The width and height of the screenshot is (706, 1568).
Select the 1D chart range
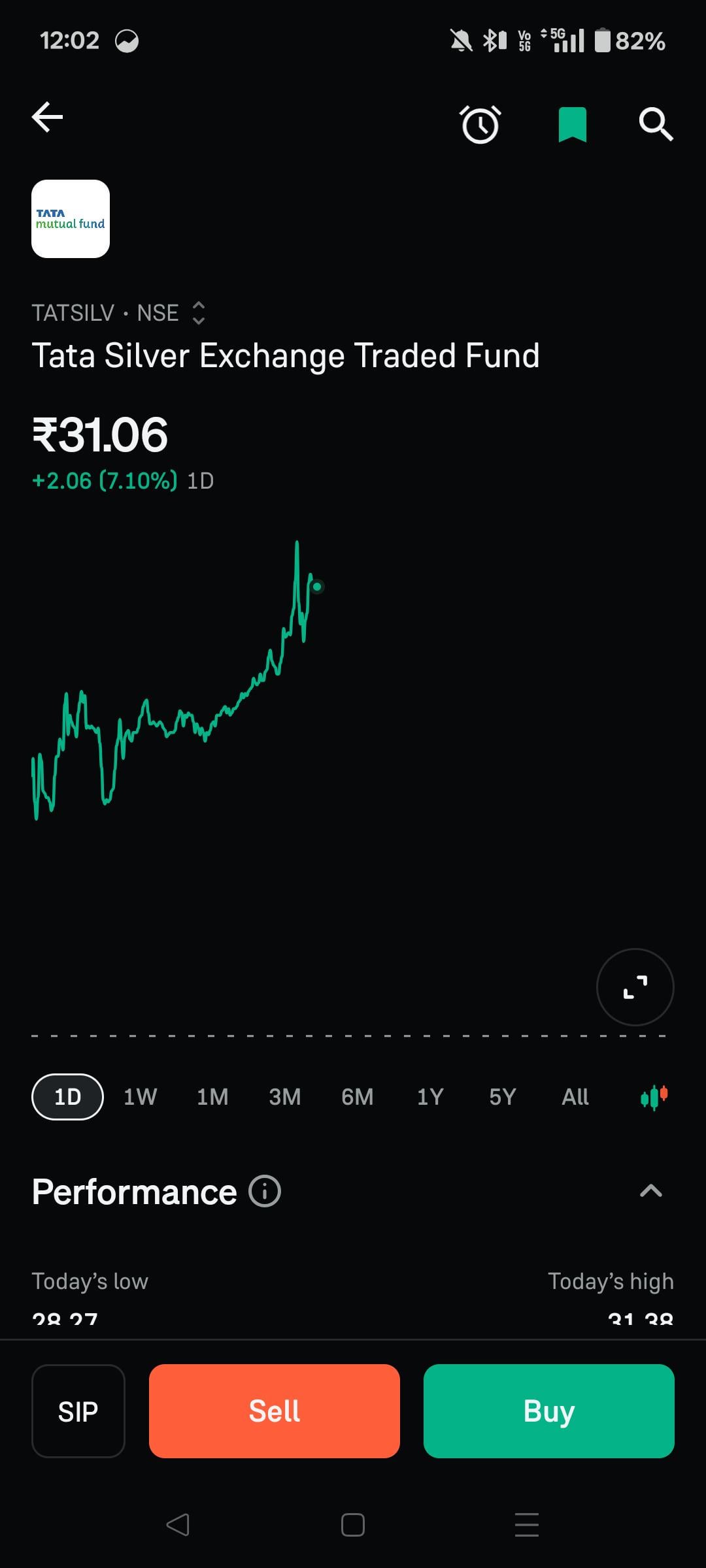[x=67, y=1097]
